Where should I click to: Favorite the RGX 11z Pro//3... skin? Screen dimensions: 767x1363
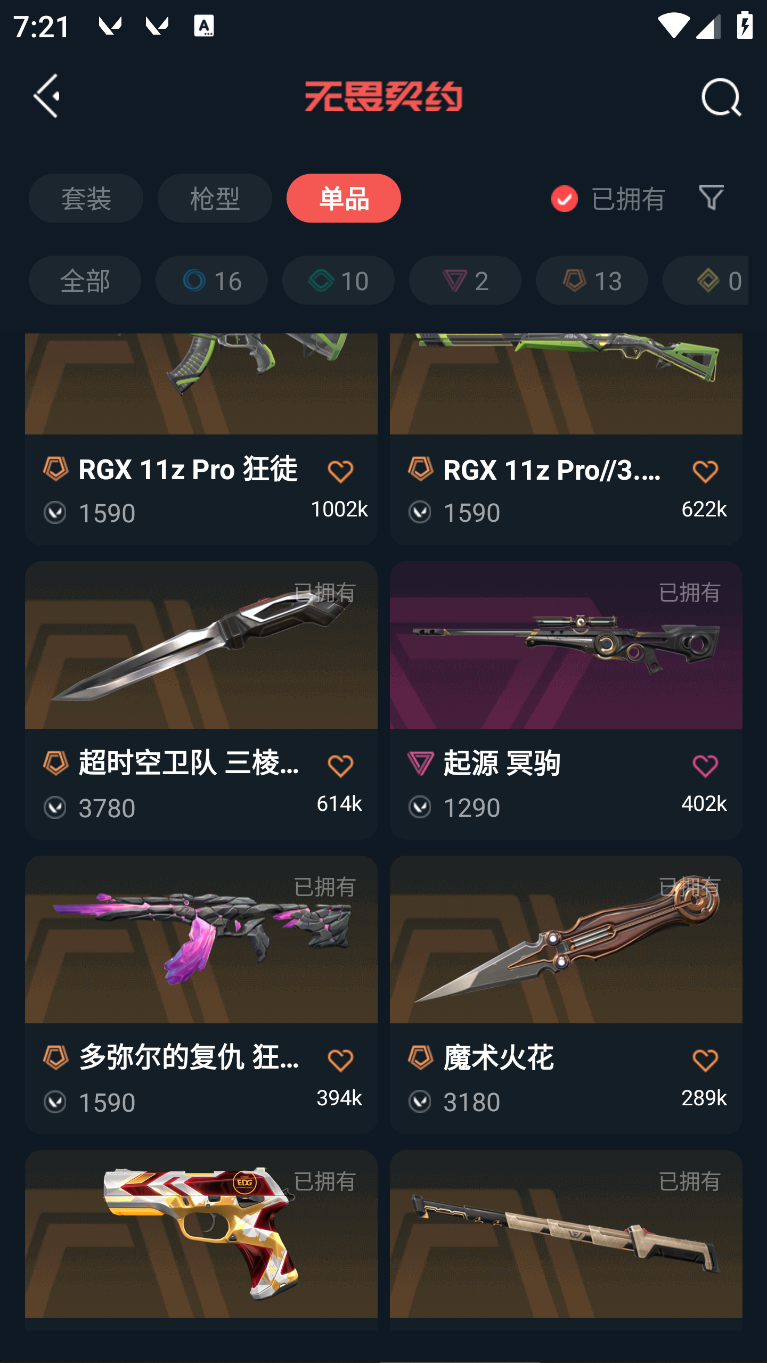click(x=705, y=471)
